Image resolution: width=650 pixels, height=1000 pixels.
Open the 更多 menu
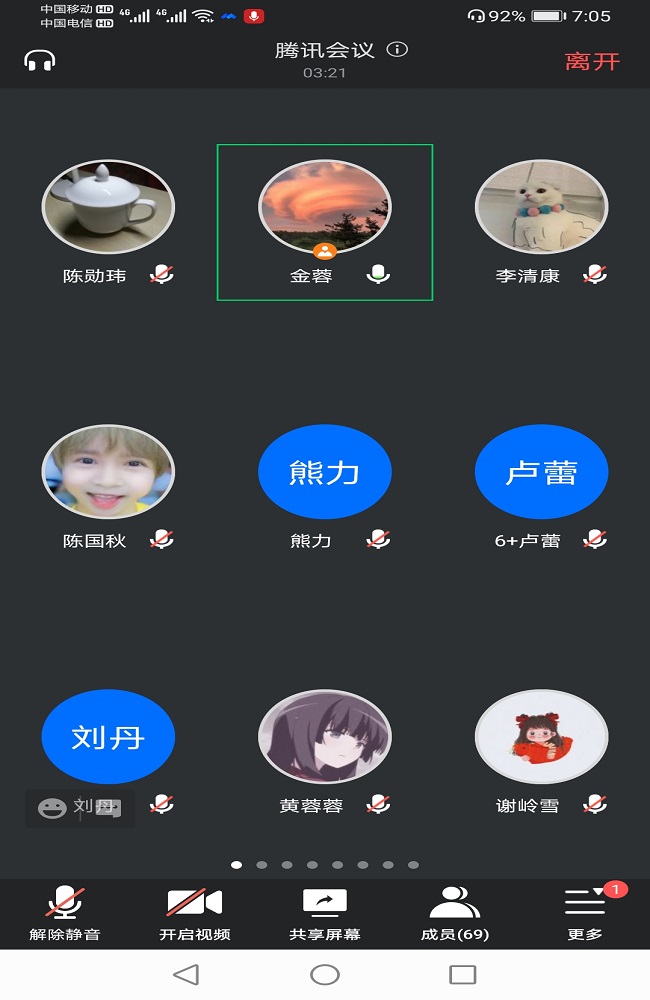click(585, 912)
